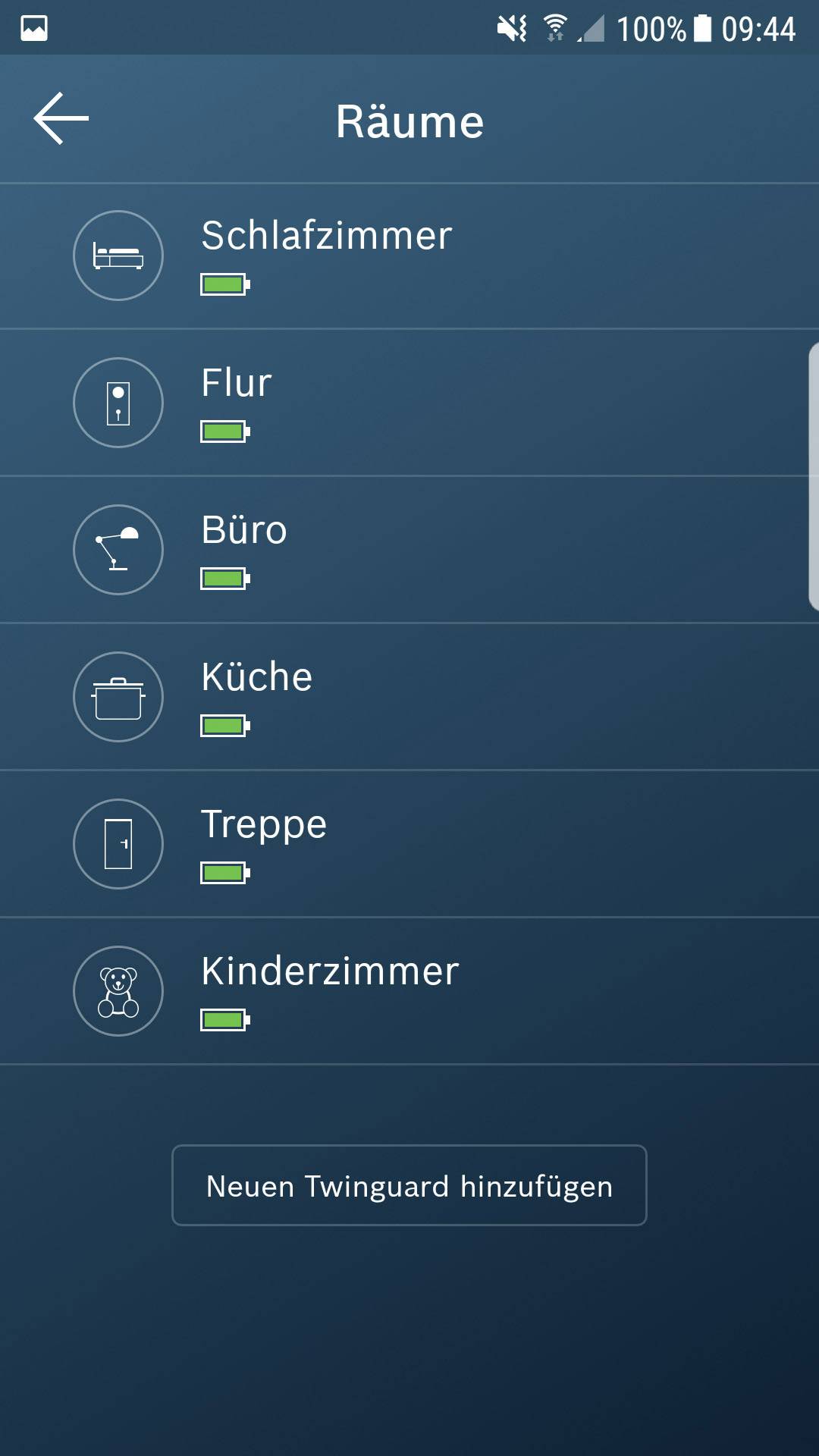
Task: Click the teddy bear icon for Kinderzimmer
Action: [x=118, y=991]
